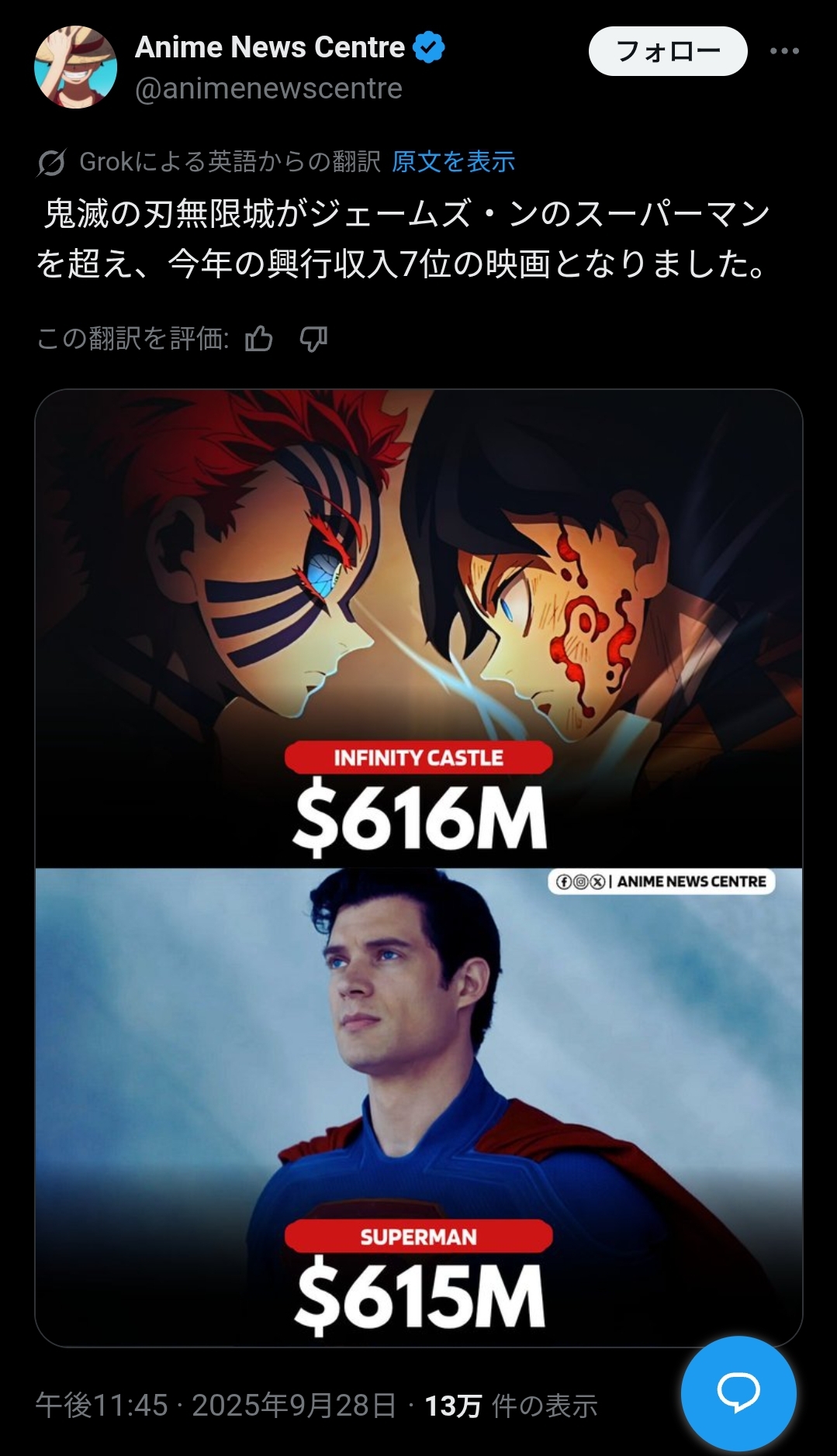The image size is (837, 1456).
Task: Show the original text via 原文を表示
Action: tap(453, 161)
